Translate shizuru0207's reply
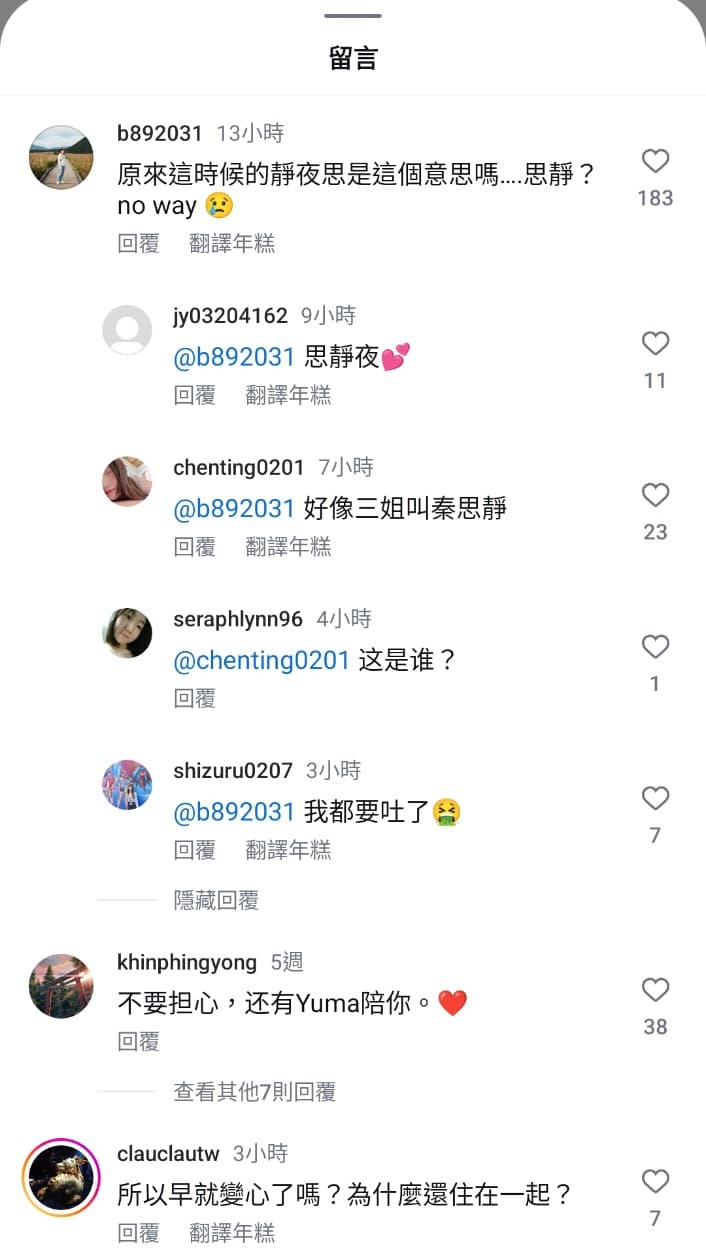This screenshot has height=1252, width=706. (x=288, y=850)
